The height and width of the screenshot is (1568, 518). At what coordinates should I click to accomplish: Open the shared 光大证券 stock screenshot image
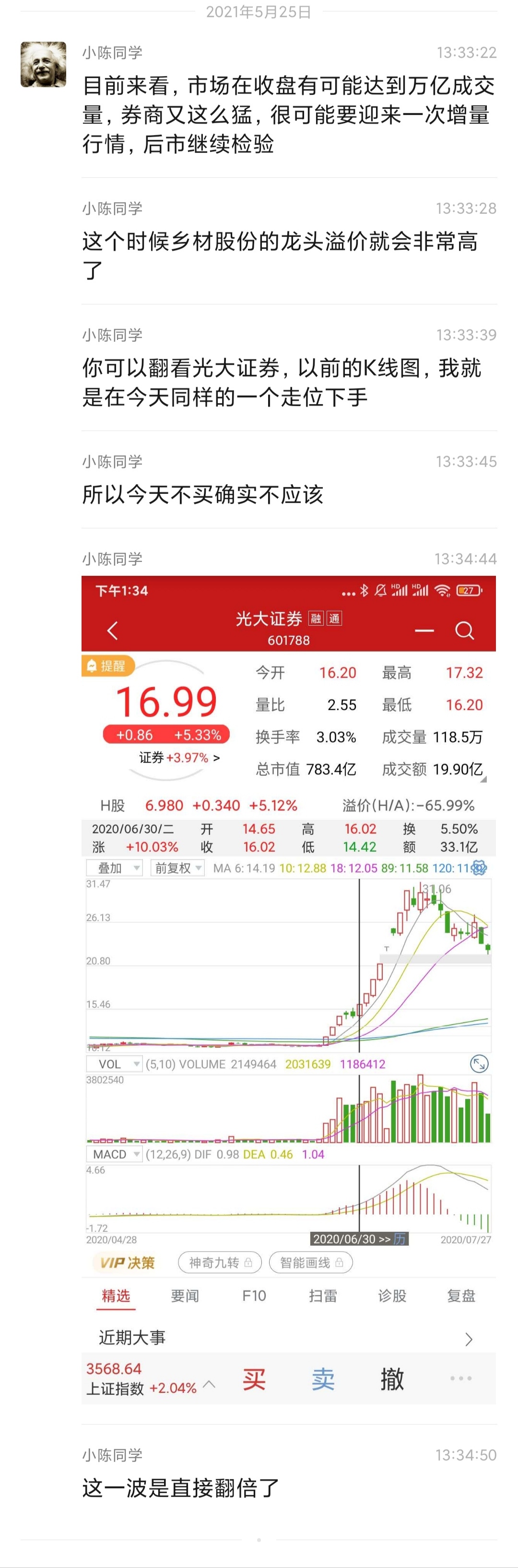(x=289, y=990)
